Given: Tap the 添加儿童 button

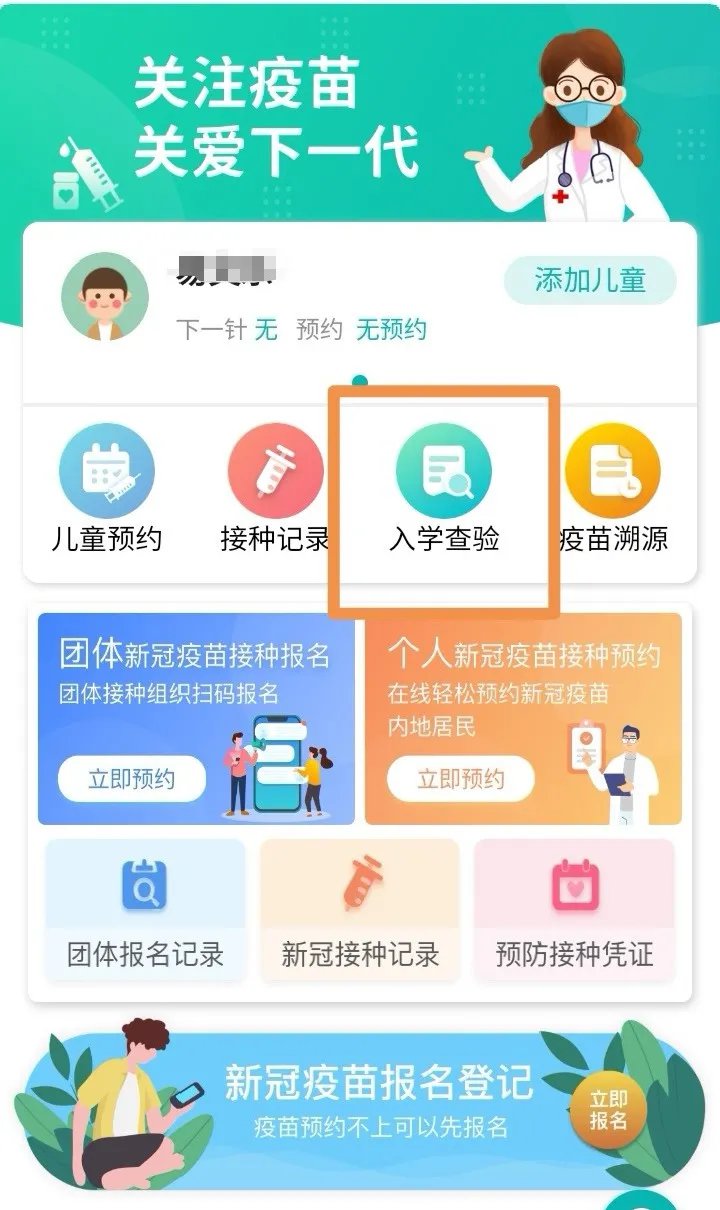Looking at the screenshot, I should (x=590, y=281).
